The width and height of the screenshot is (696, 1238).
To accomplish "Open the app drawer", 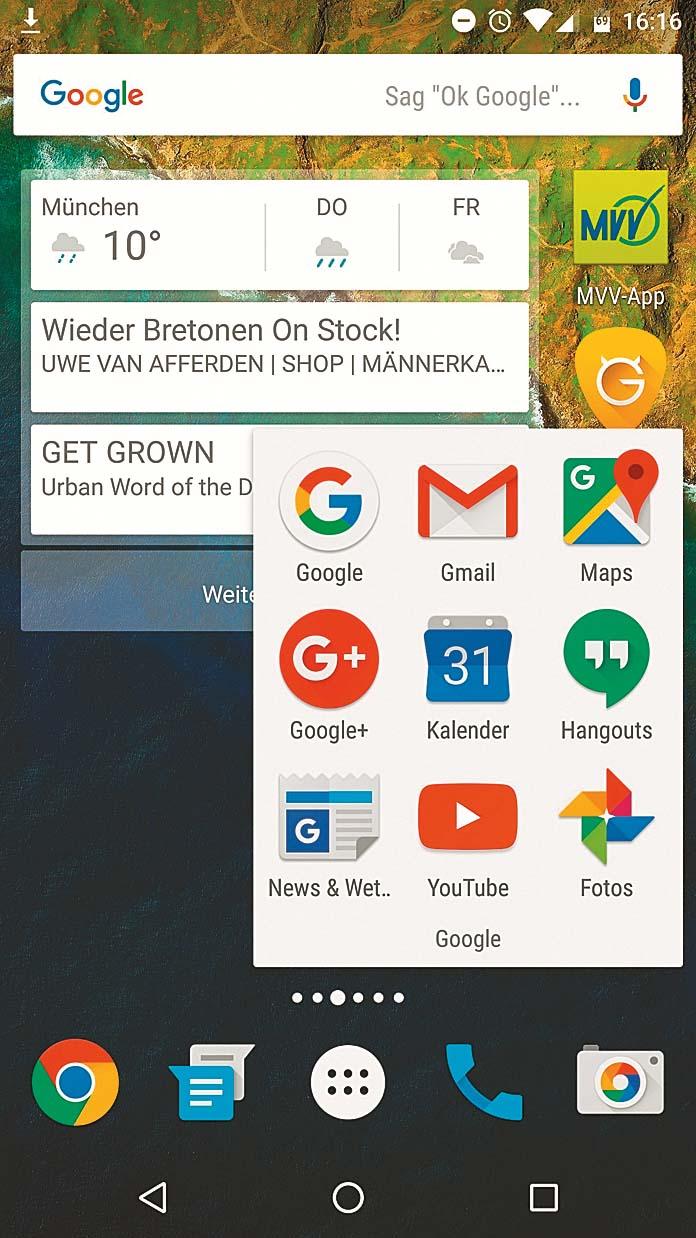I will pos(348,1081).
